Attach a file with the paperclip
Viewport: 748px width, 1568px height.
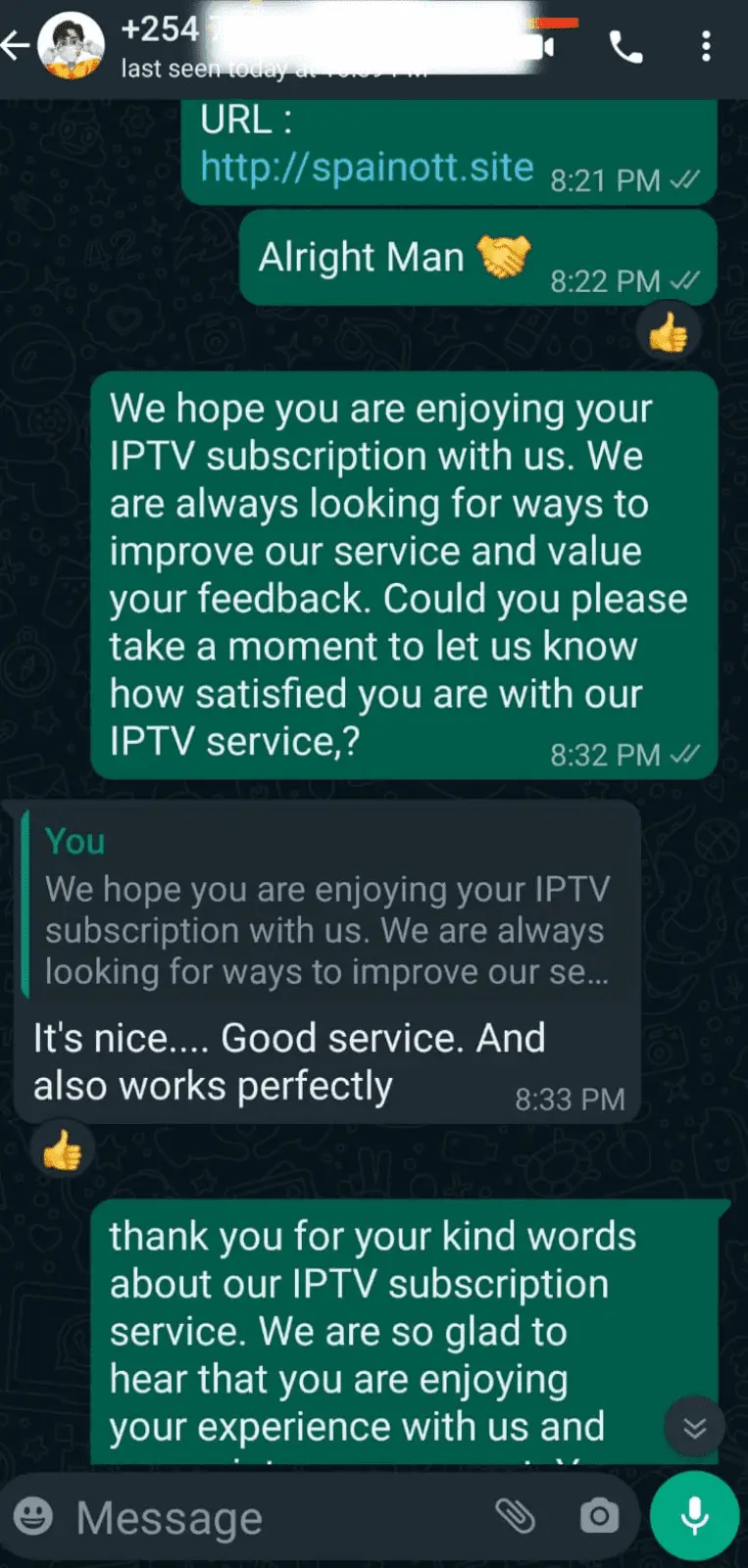(516, 1517)
